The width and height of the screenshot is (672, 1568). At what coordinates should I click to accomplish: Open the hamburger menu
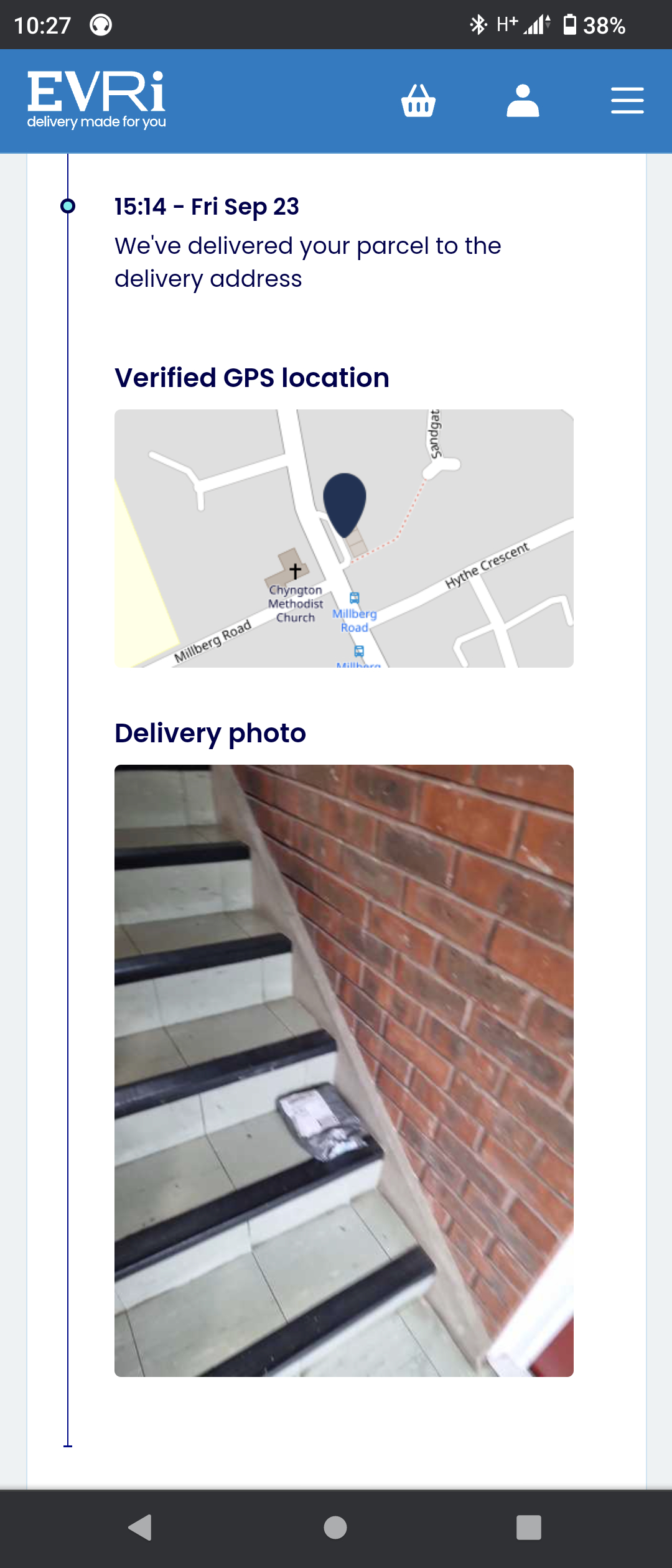627,101
